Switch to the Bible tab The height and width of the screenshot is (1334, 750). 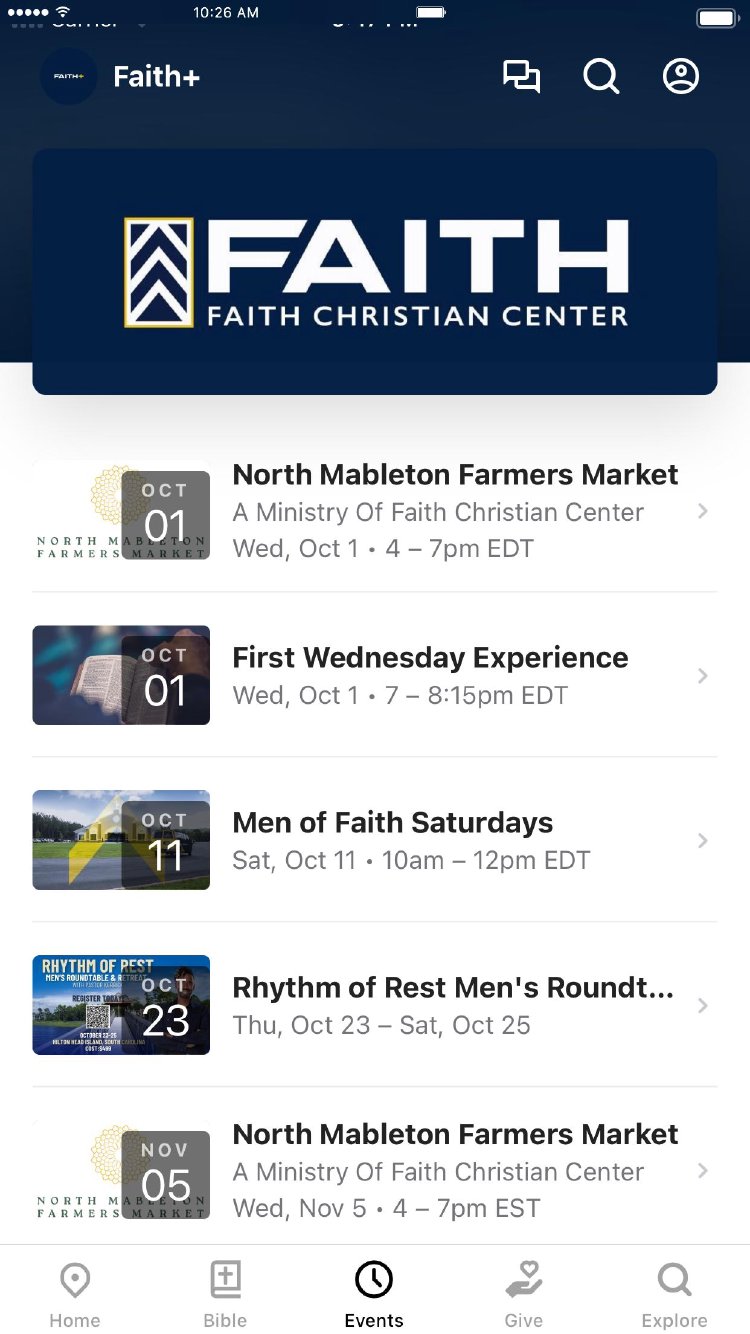[x=225, y=1294]
